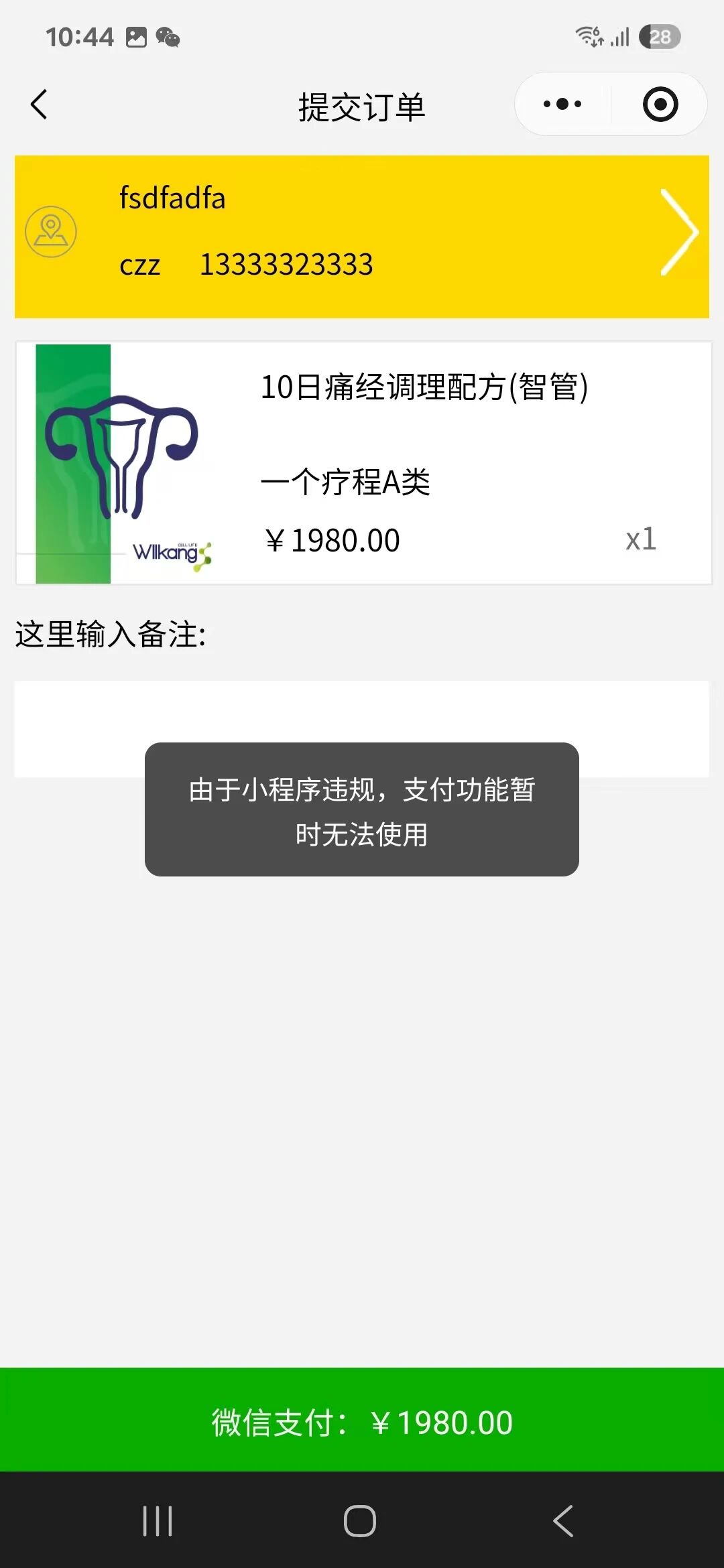Change the delivery address for czz
Image resolution: width=724 pixels, height=1568 pixels.
point(362,237)
